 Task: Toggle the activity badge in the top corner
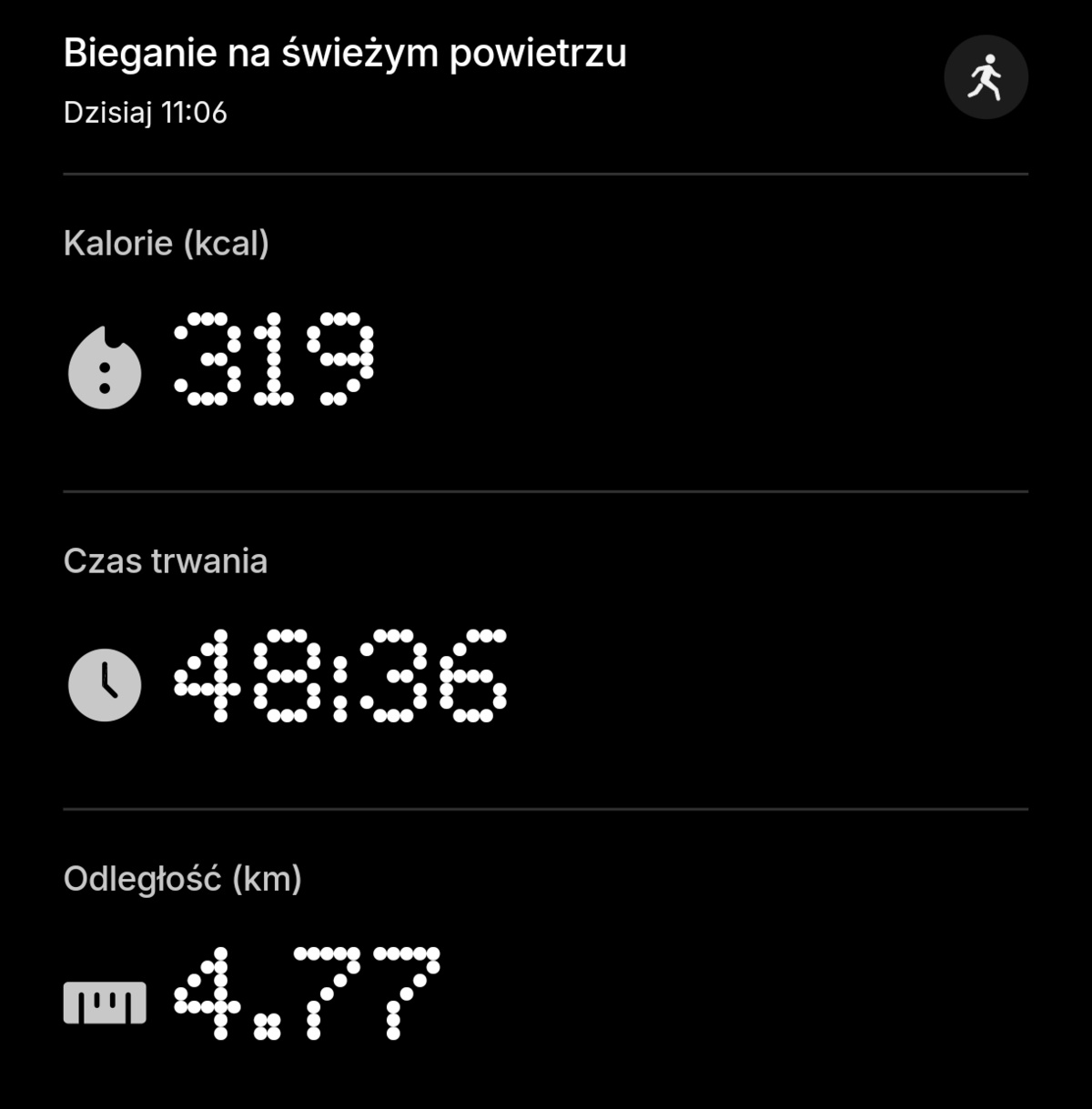tap(986, 76)
